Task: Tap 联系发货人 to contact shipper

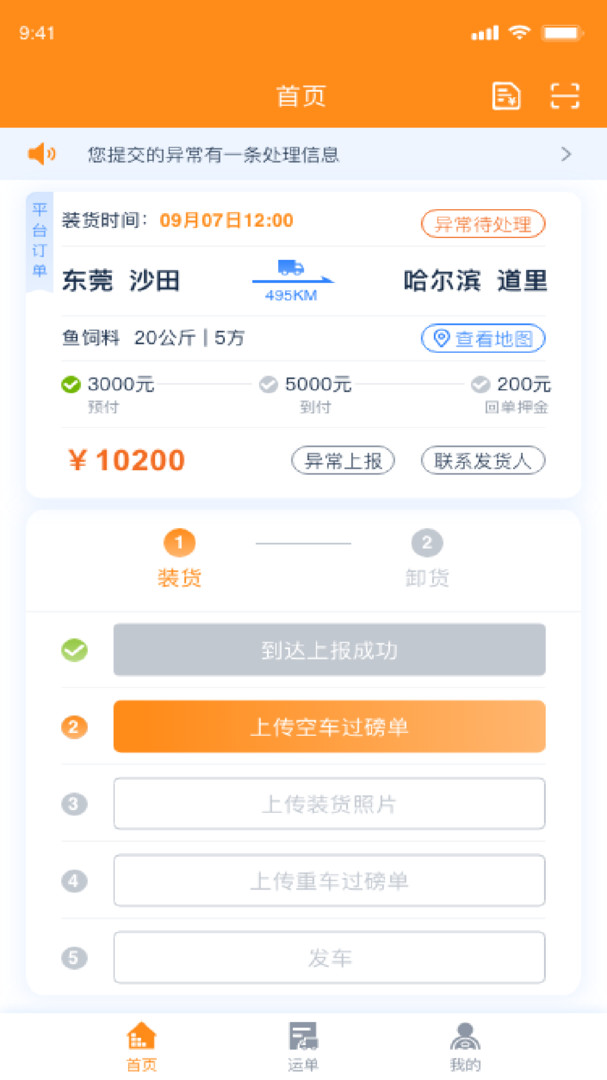Action: (x=483, y=461)
